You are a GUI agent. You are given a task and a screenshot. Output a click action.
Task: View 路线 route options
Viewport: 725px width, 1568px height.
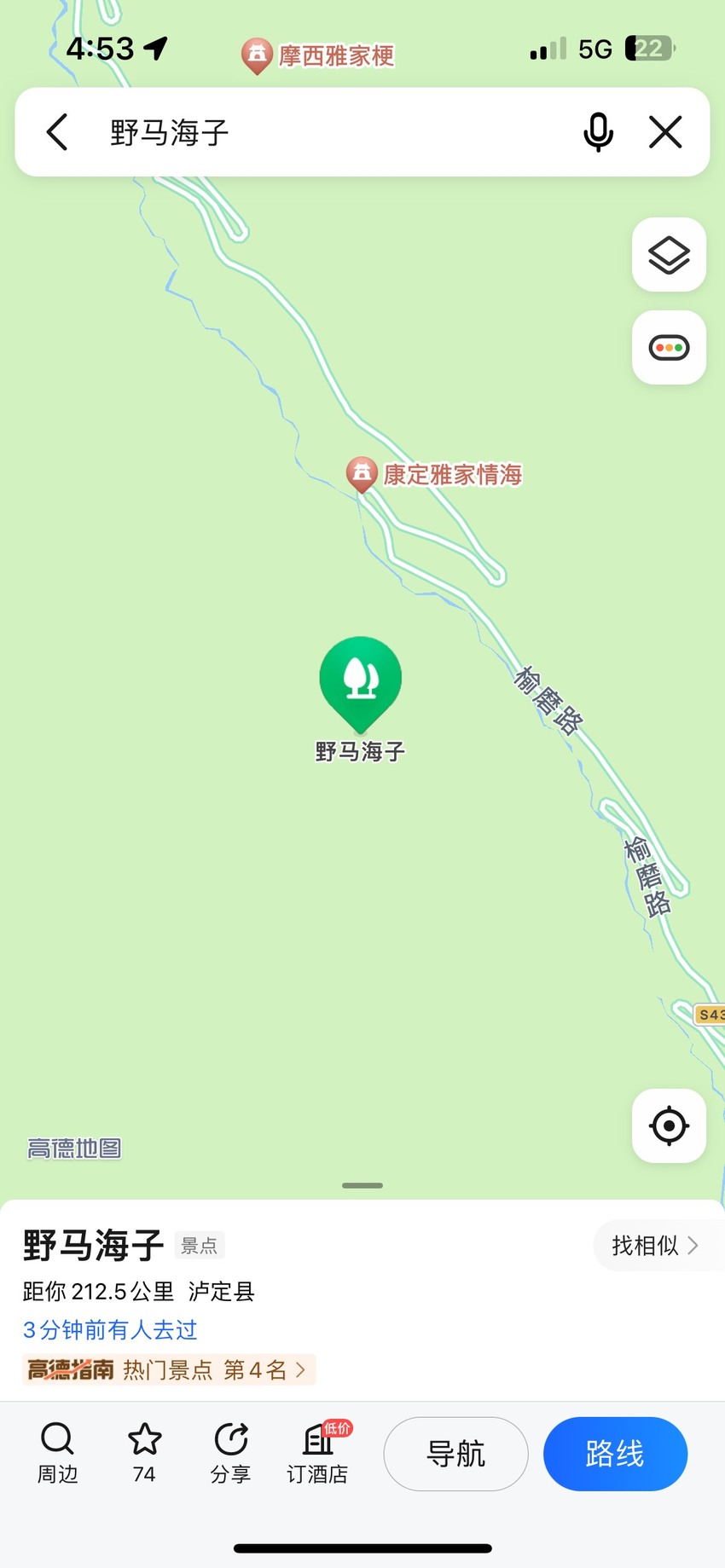pyautogui.click(x=615, y=1454)
